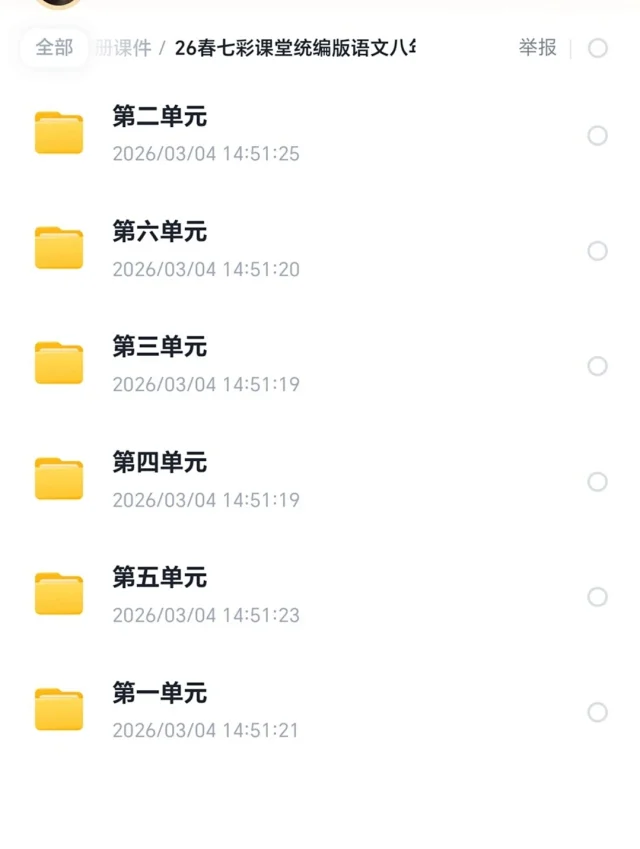Check the 第一单元 selection circle
The width and height of the screenshot is (640, 849).
coord(597,712)
